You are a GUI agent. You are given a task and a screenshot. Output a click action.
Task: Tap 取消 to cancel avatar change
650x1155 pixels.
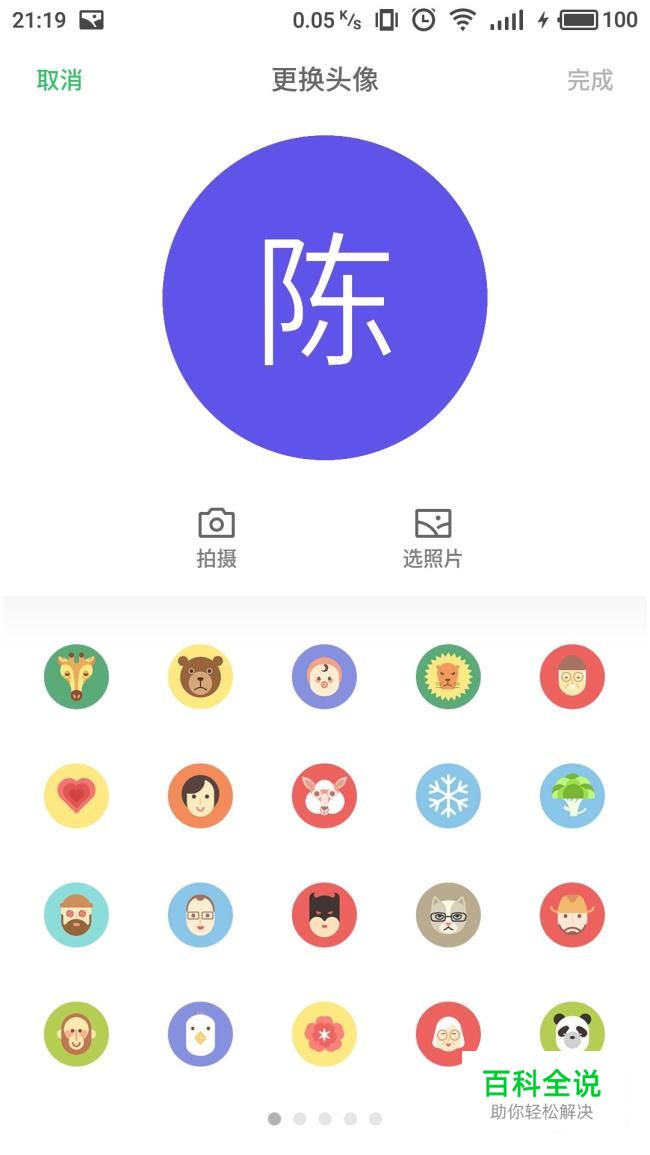click(59, 80)
